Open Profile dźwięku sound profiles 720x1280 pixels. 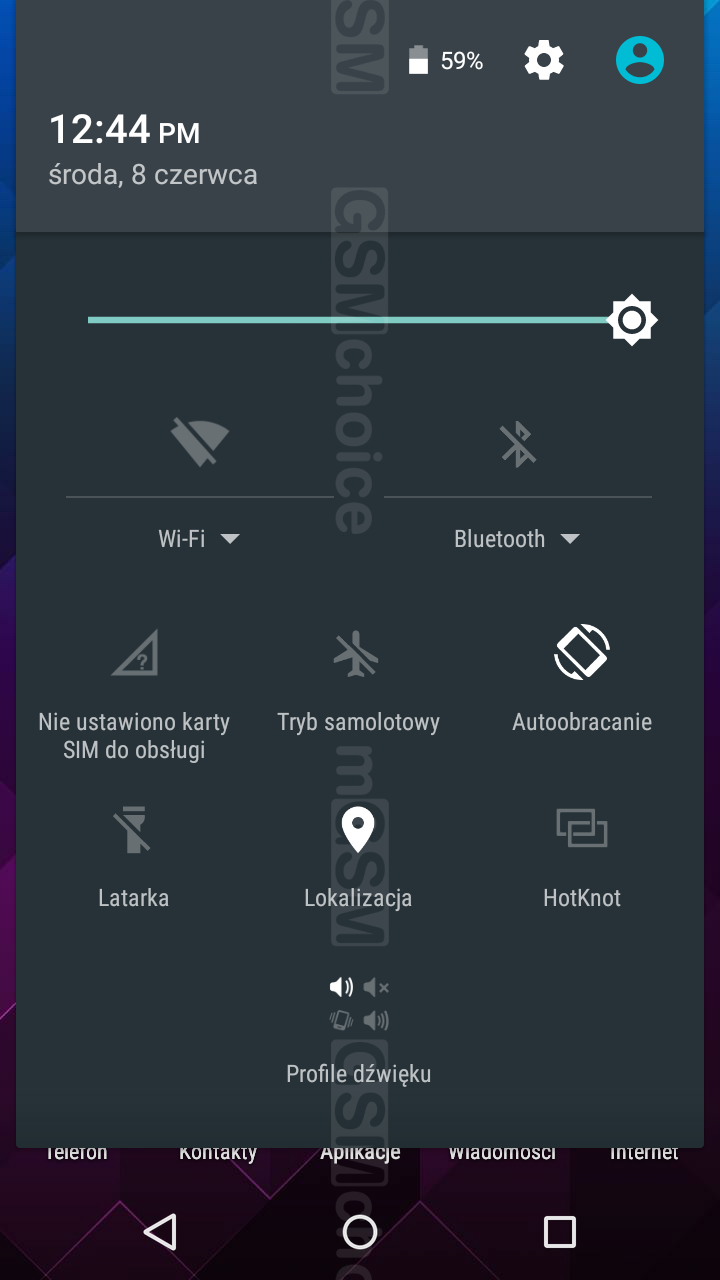point(358,1005)
